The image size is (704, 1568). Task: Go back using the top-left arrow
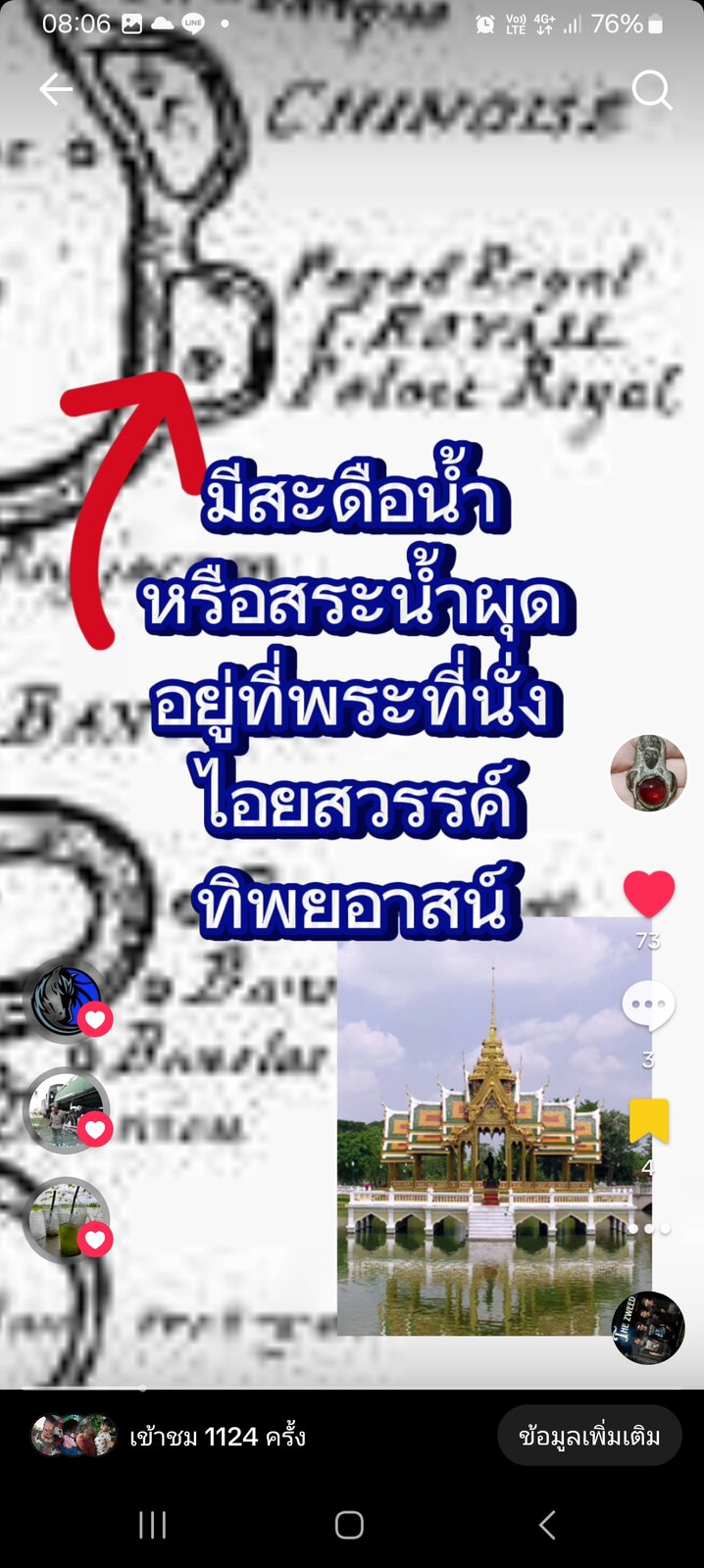point(56,89)
